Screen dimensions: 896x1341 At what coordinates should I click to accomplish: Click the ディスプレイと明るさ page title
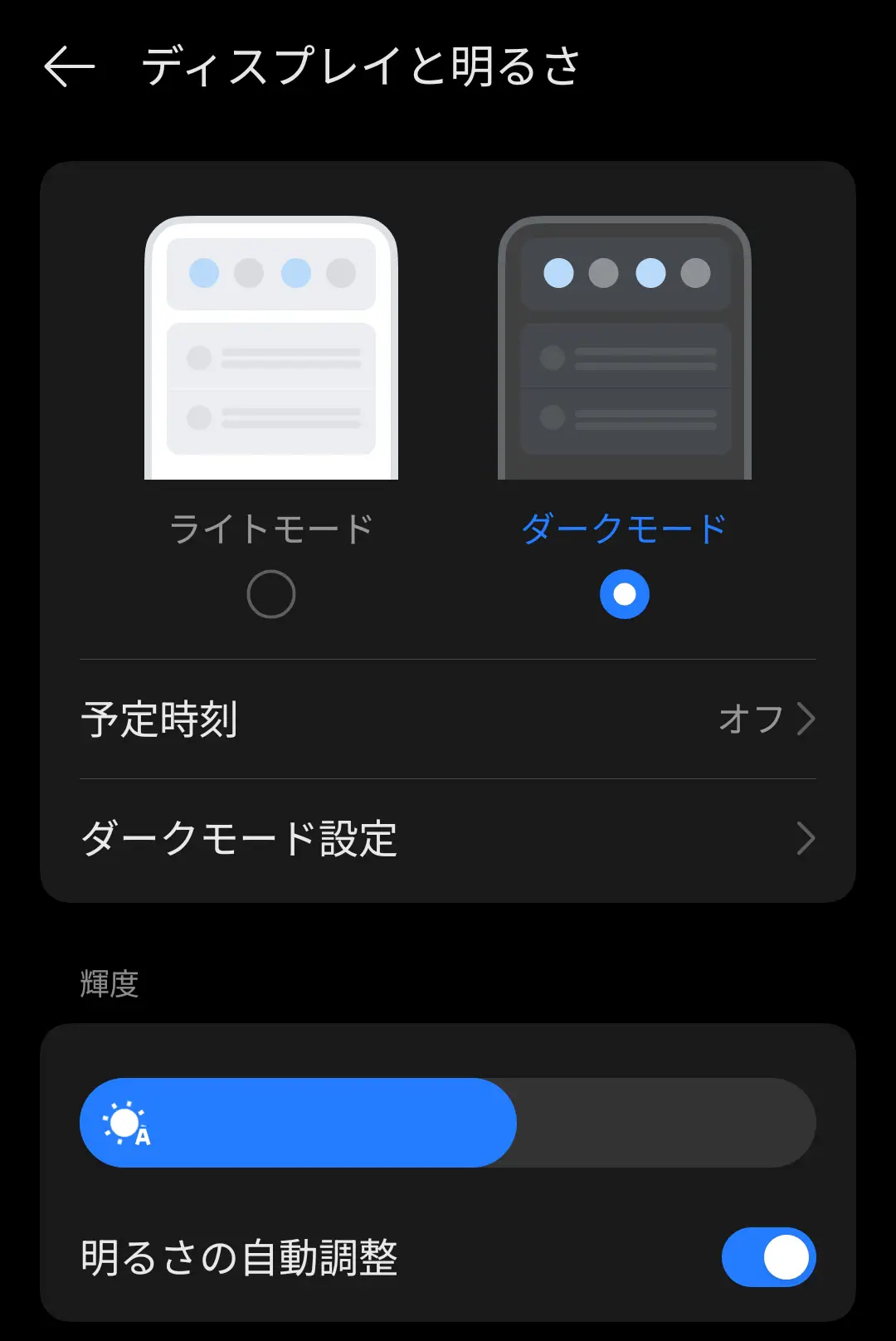361,68
